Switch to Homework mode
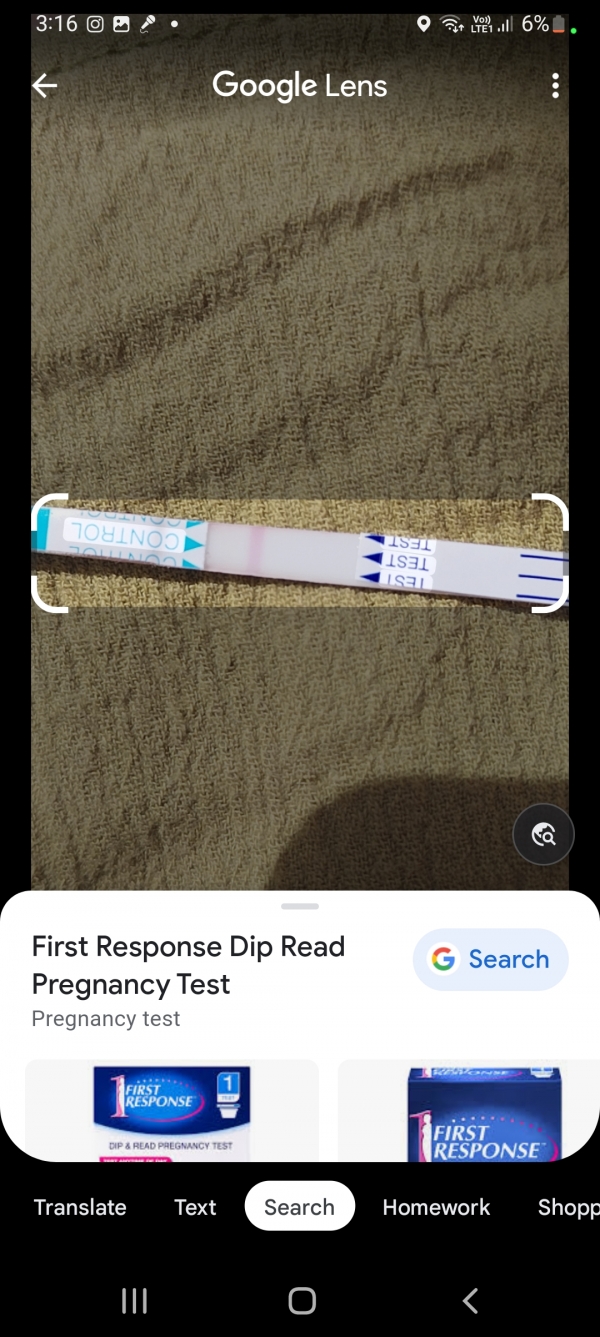The width and height of the screenshot is (600, 1337). pyautogui.click(x=436, y=1207)
